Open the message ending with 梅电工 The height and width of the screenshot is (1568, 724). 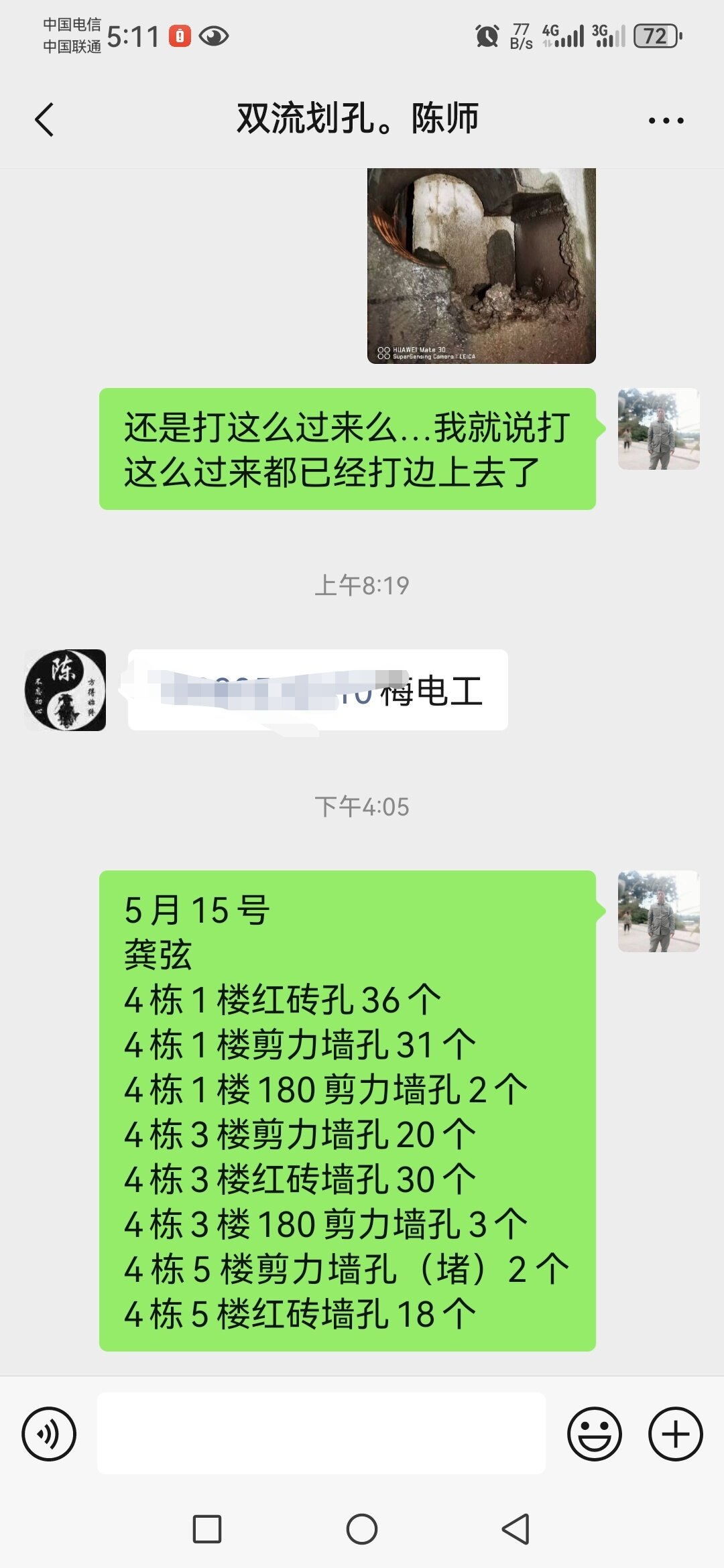click(318, 690)
